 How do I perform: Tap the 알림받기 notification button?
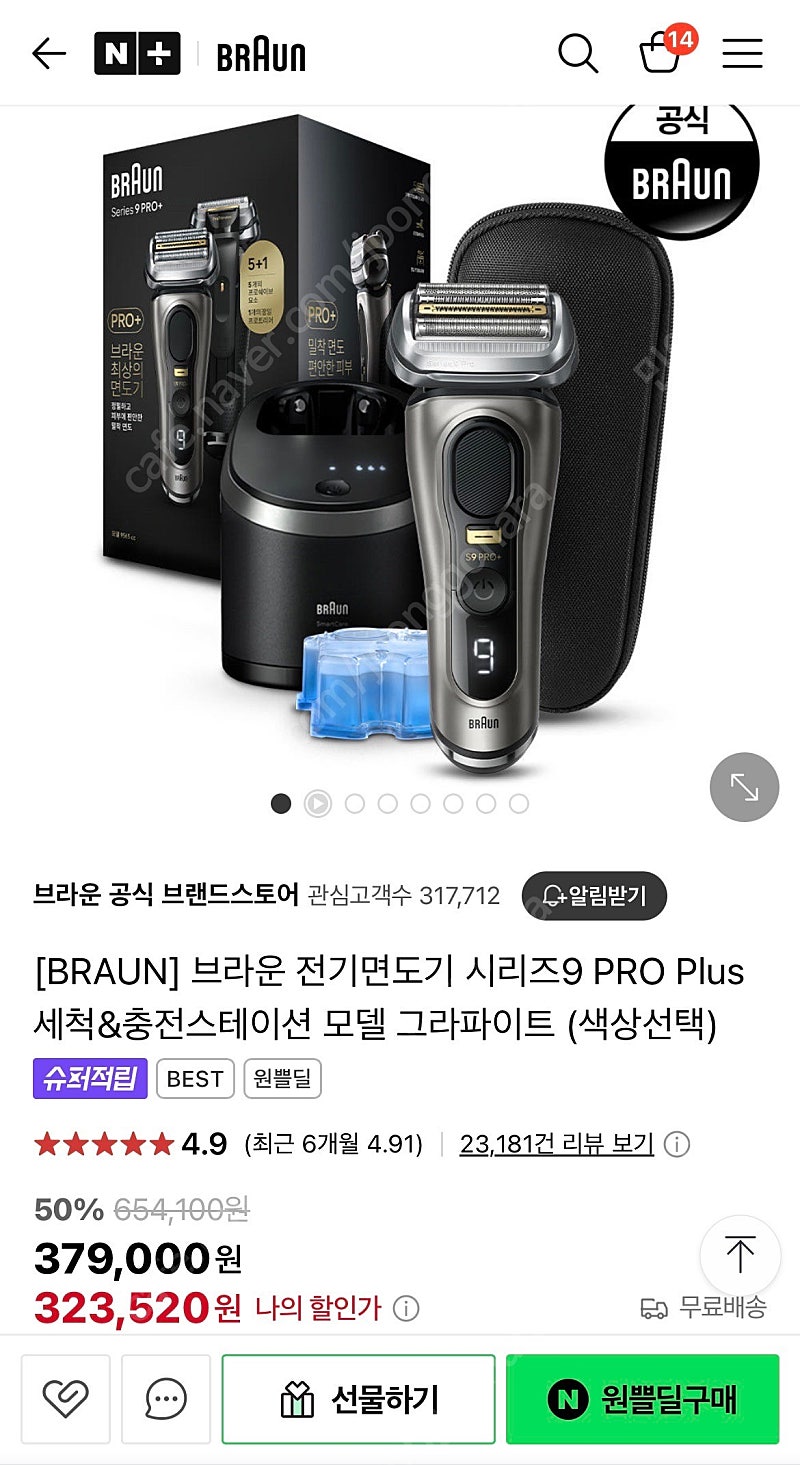coord(594,895)
